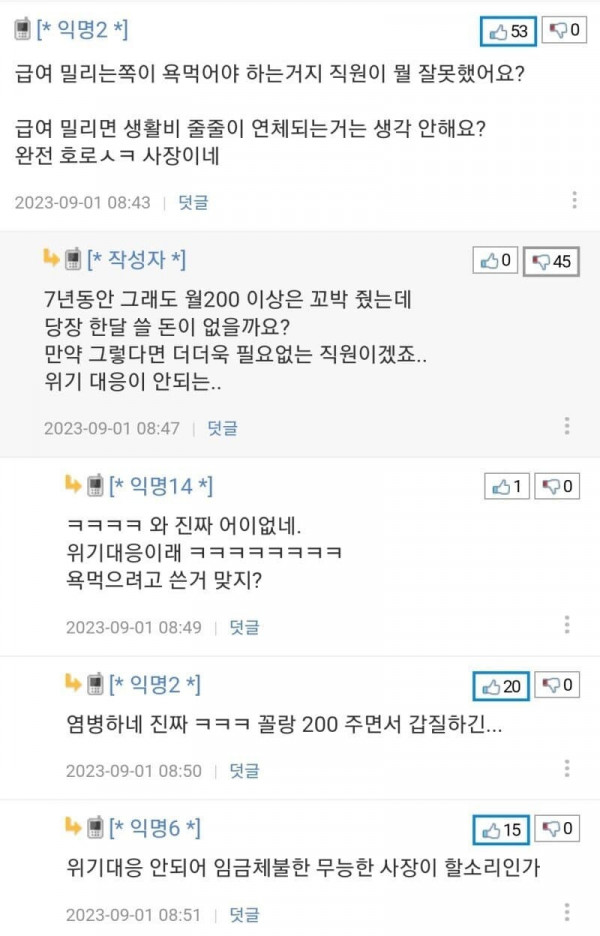Dislike 익명6's reply
Screen dimensions: 600x936
557,830
